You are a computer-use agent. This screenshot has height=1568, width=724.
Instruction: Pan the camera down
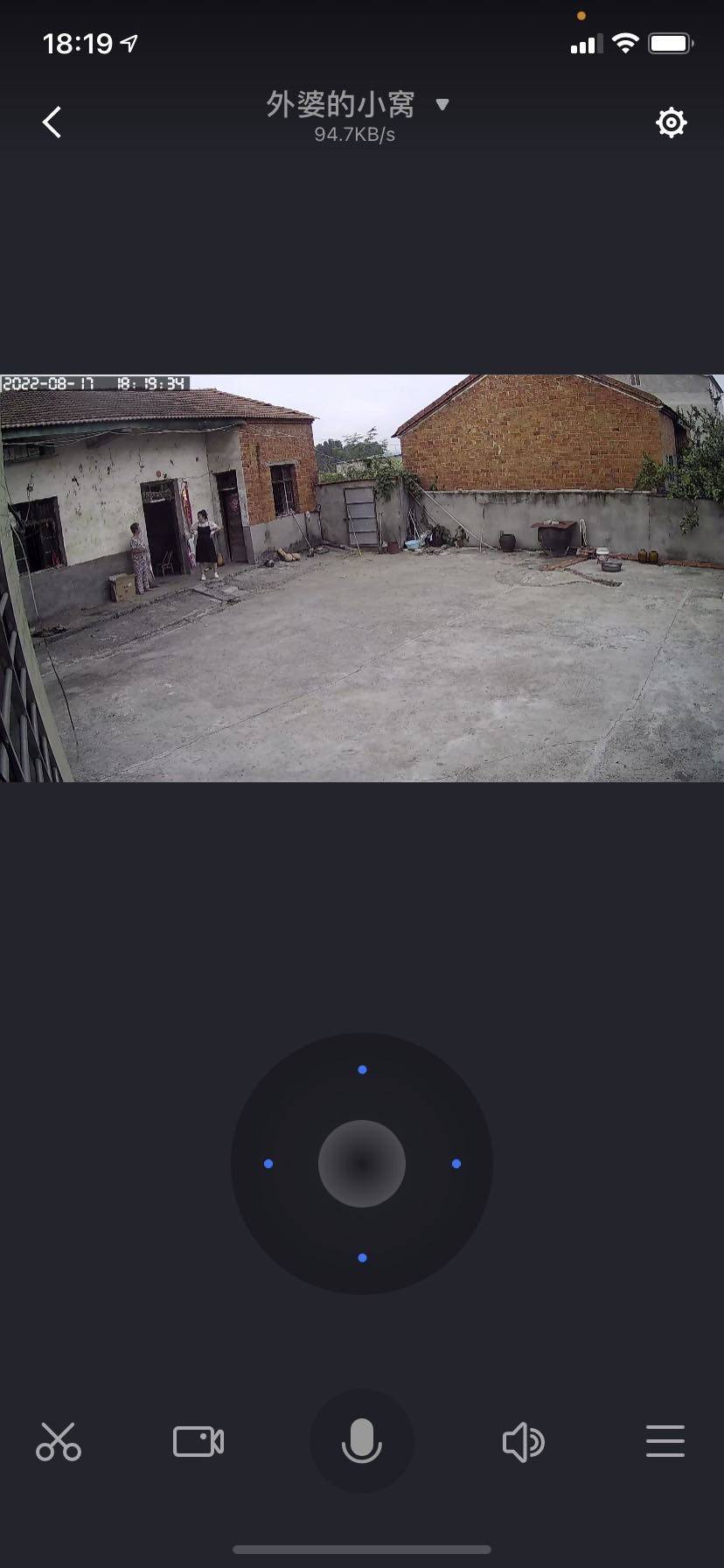(x=362, y=1257)
